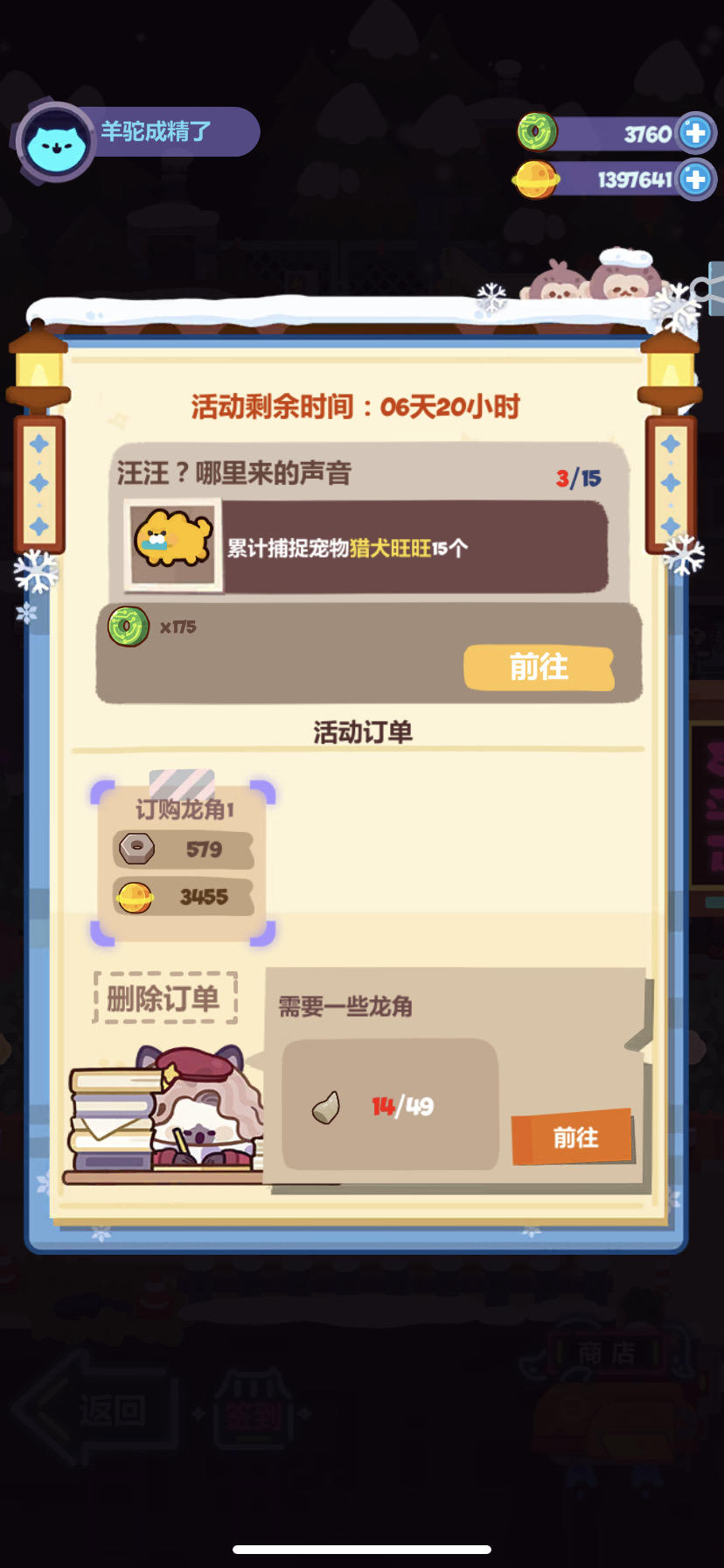The image size is (724, 1568).
Task: Tap the plus next to 1397641 coins
Action: (693, 179)
